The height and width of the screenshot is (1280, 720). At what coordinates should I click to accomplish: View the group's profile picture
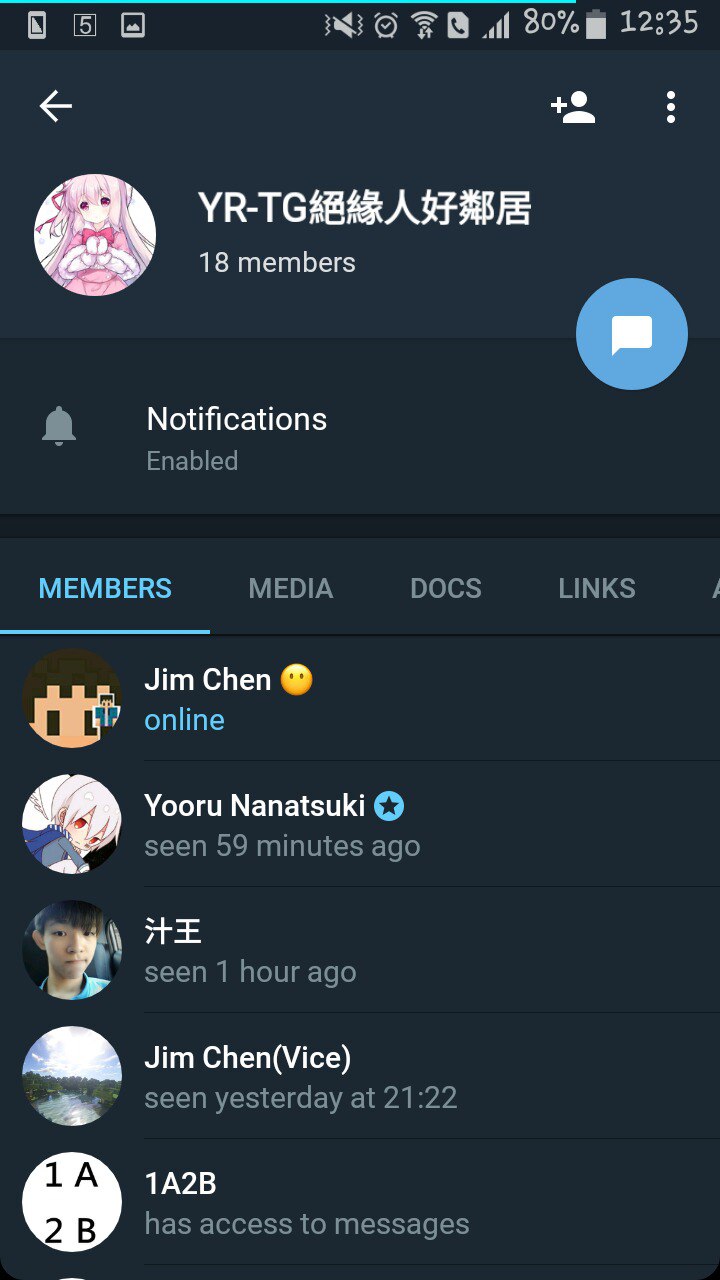click(95, 235)
